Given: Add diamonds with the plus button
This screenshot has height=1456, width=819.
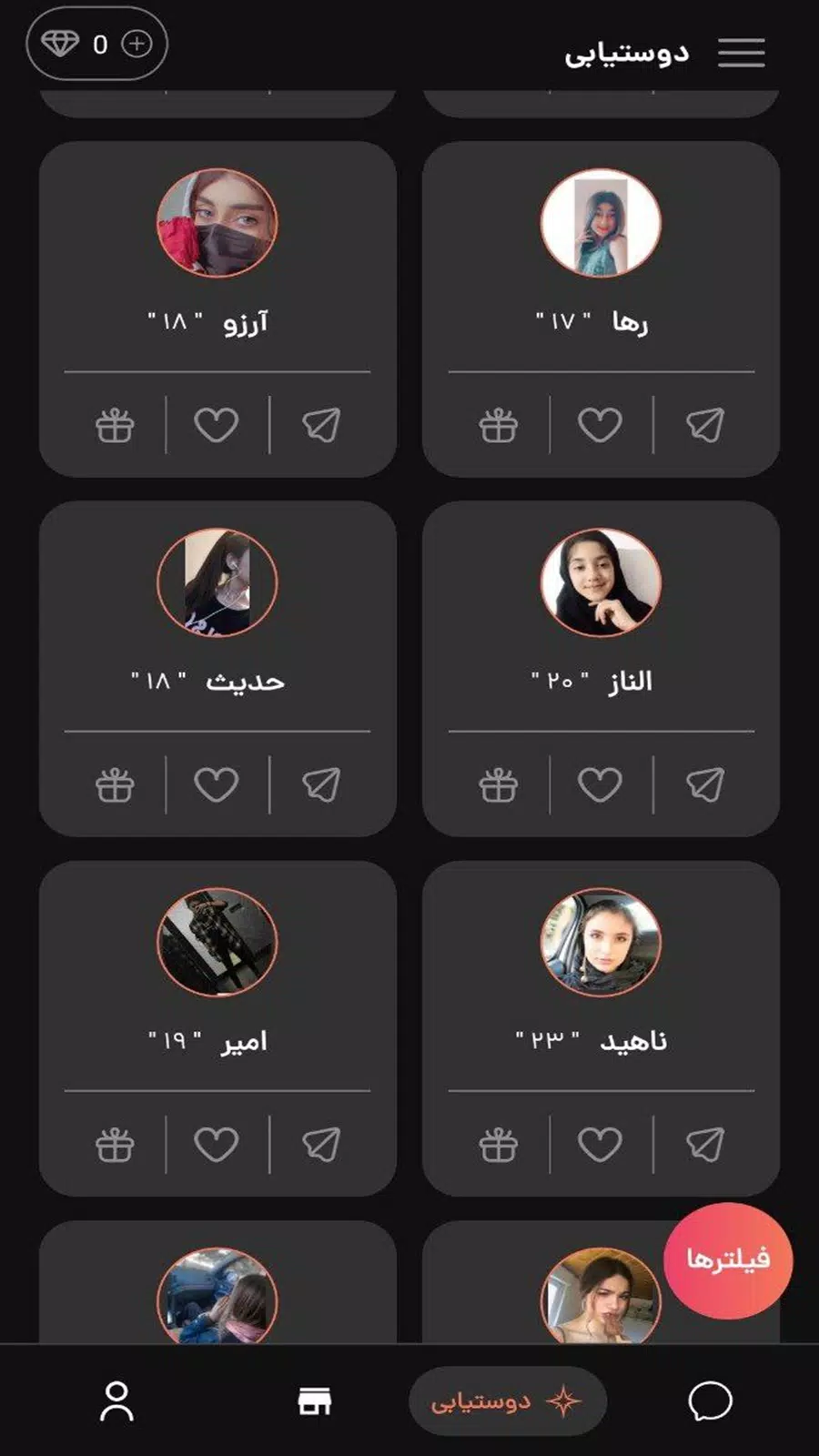Looking at the screenshot, I should pos(136,44).
